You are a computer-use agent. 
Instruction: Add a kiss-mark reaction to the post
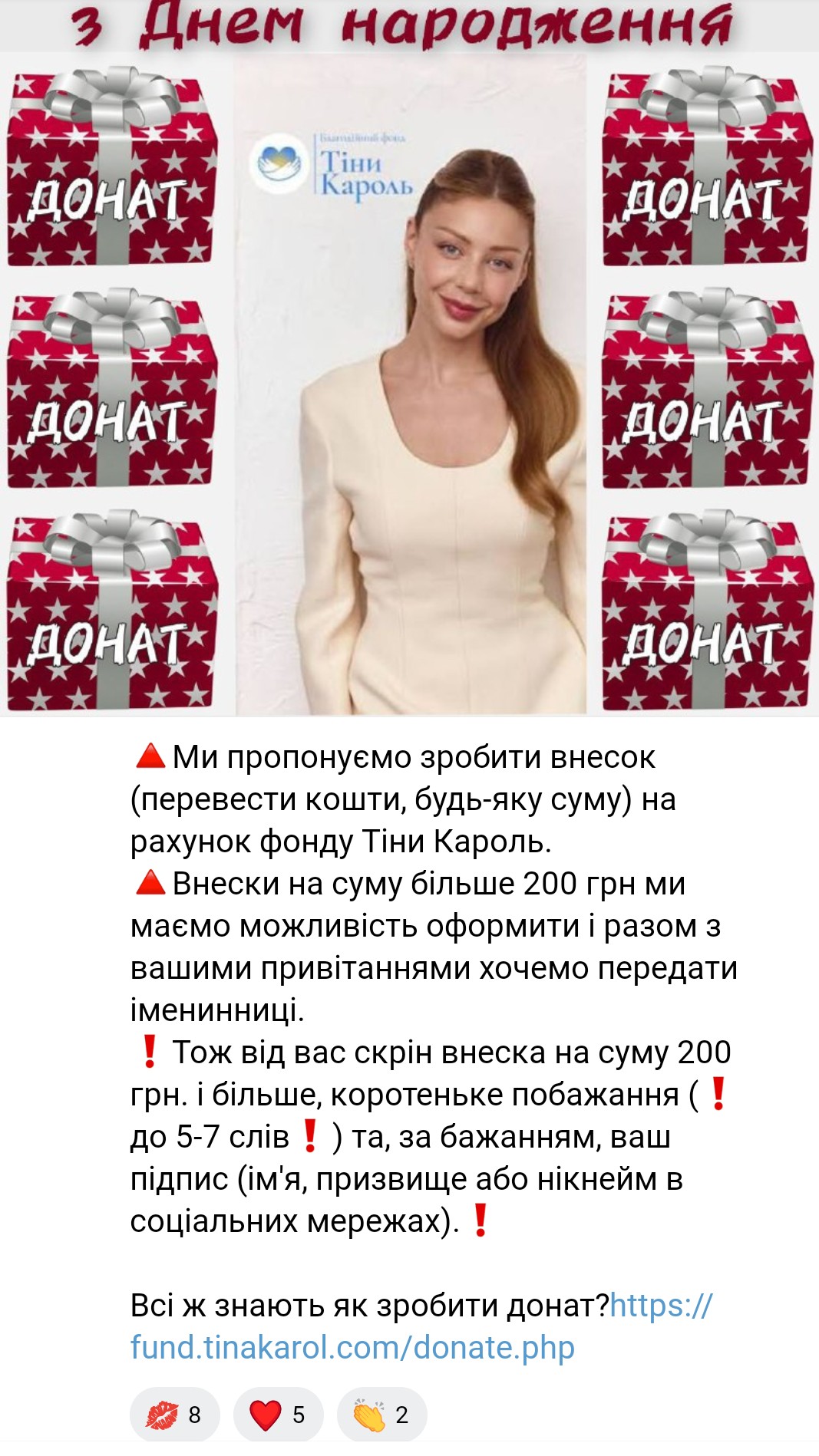174,1415
